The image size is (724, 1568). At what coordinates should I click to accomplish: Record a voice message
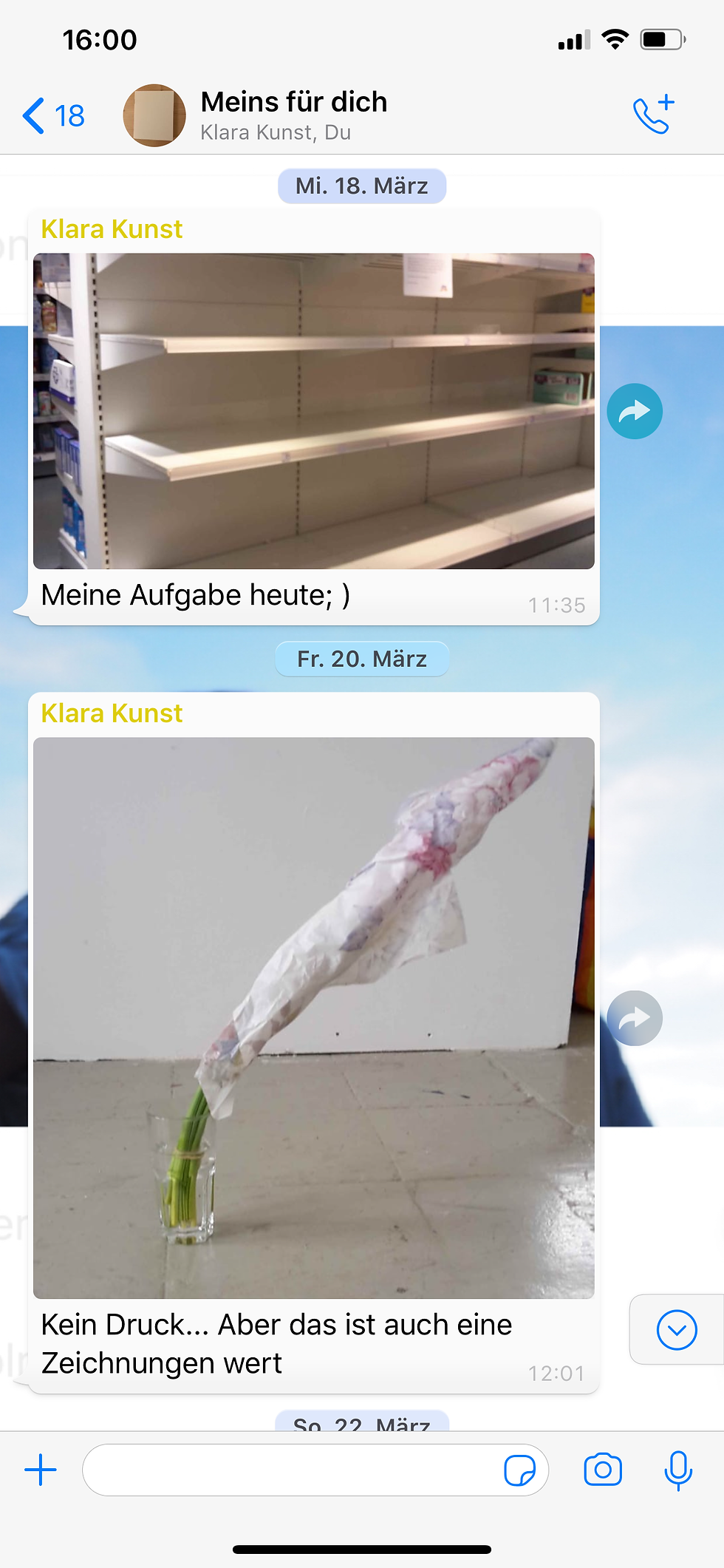pos(678,1470)
